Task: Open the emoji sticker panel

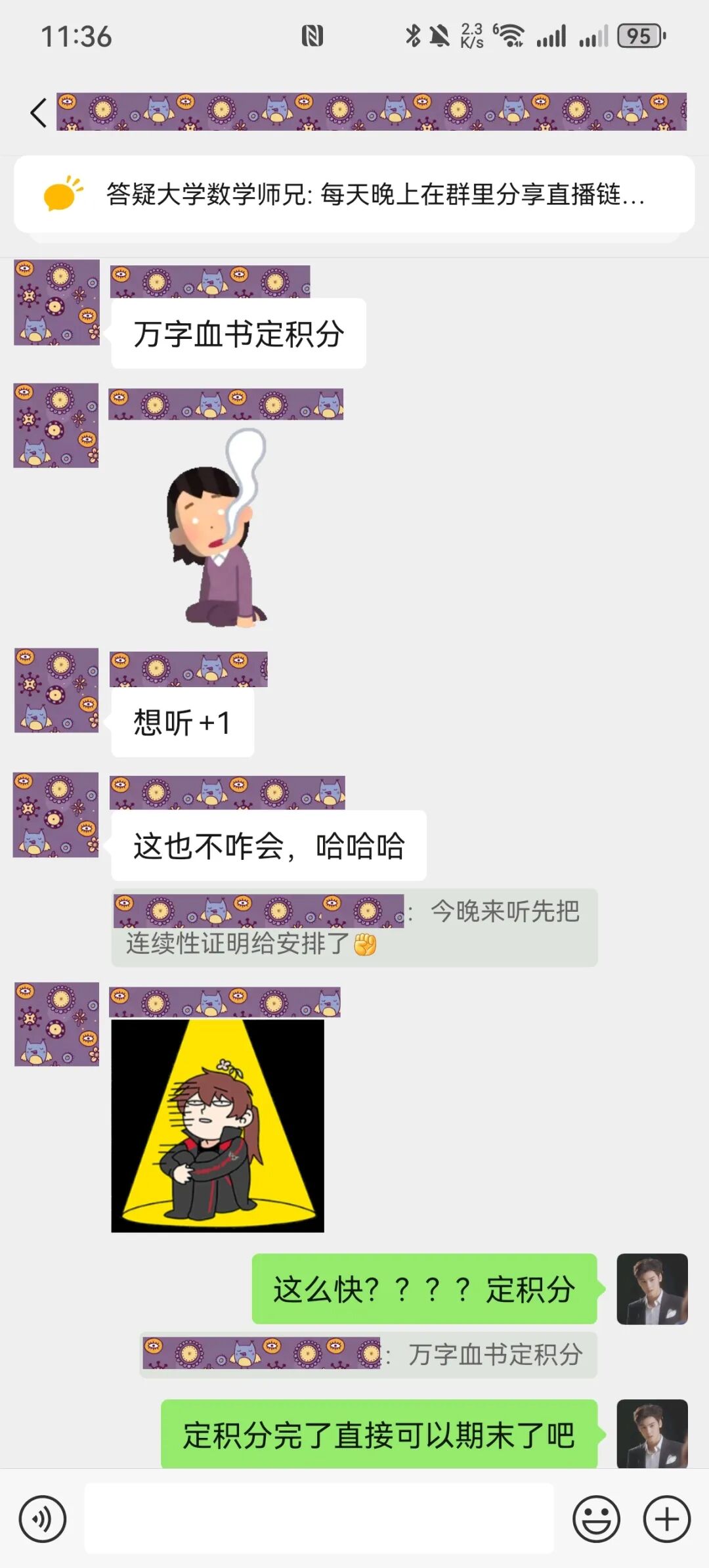Action: (596, 1519)
